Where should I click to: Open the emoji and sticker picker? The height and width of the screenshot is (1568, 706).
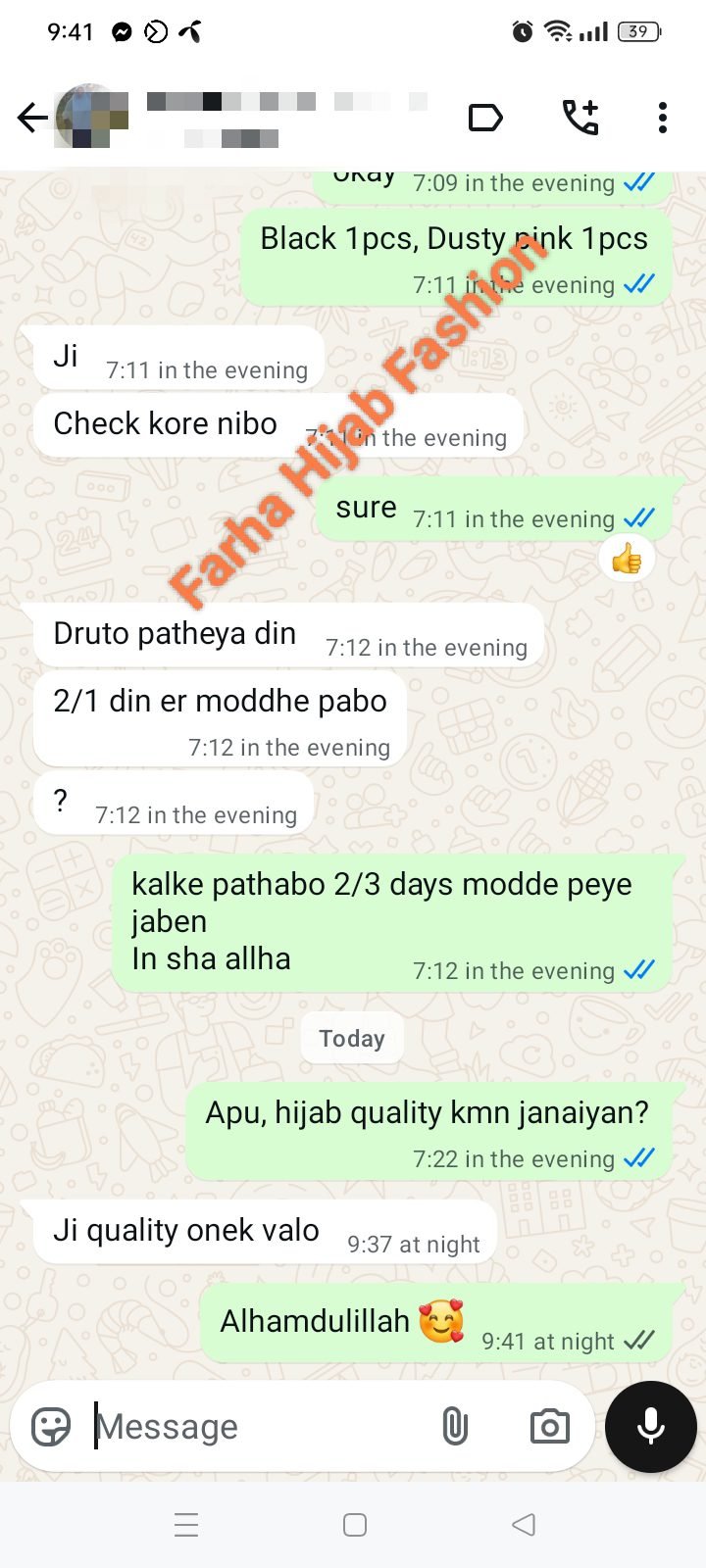tap(51, 1427)
